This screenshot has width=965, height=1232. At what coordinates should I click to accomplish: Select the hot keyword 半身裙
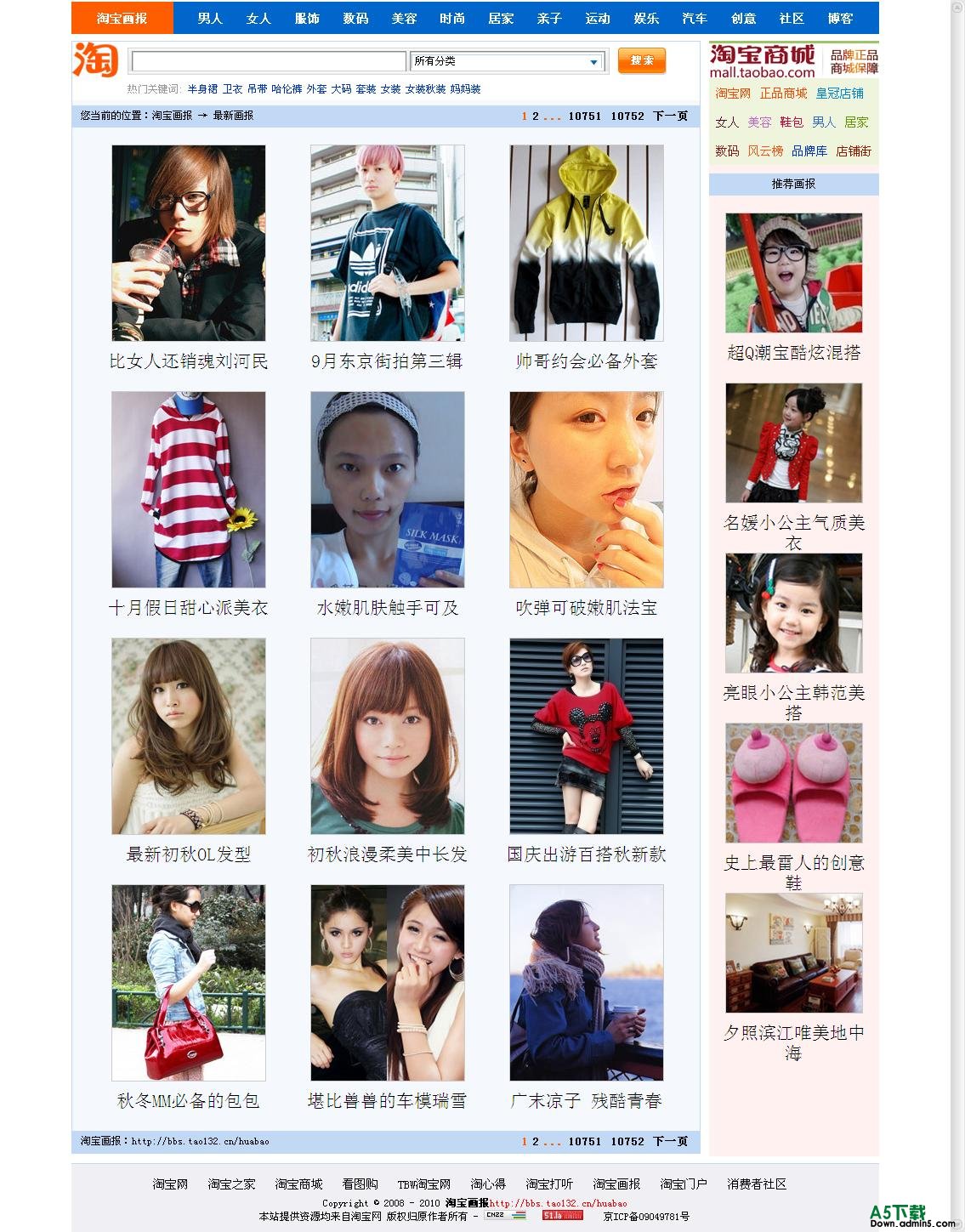click(x=202, y=89)
